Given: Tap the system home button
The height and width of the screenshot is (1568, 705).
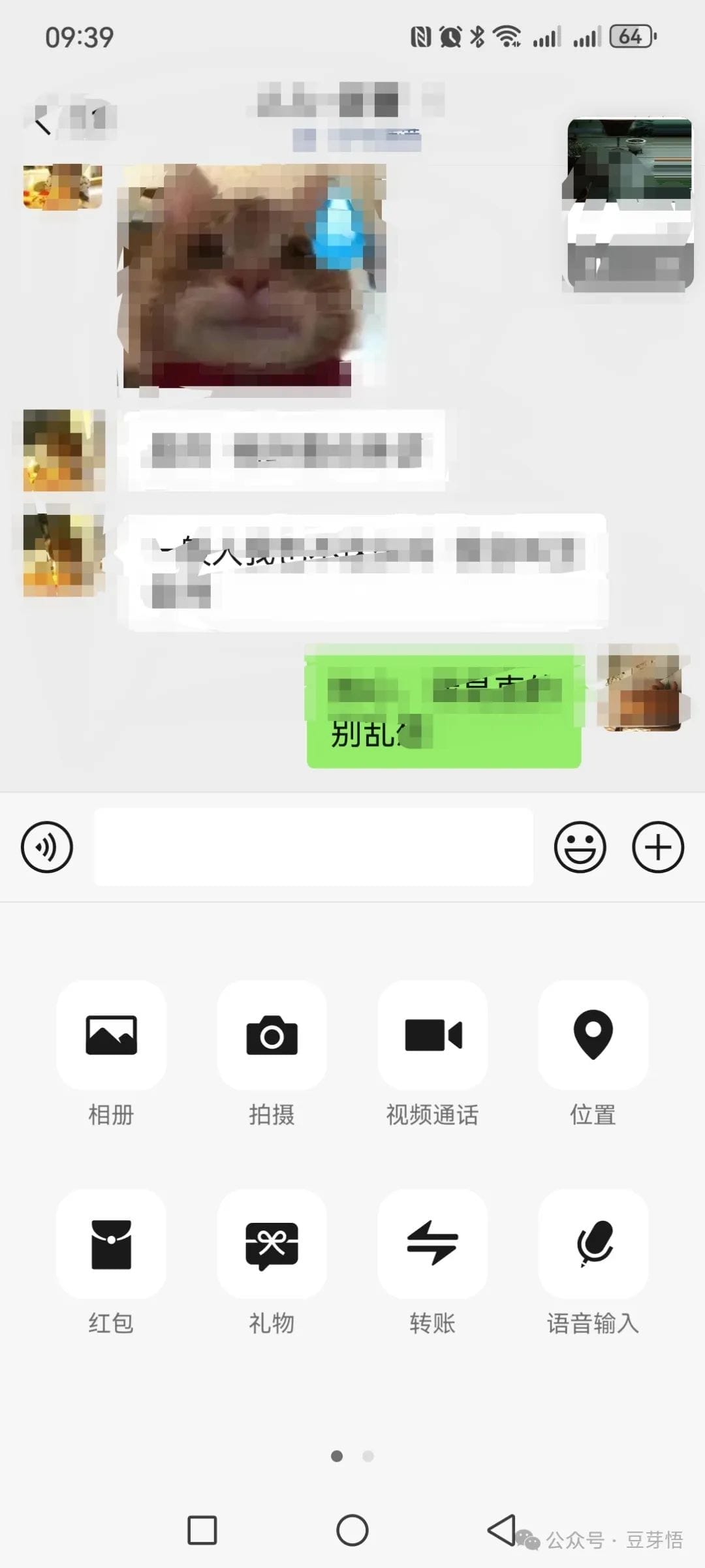Looking at the screenshot, I should coord(352,1530).
